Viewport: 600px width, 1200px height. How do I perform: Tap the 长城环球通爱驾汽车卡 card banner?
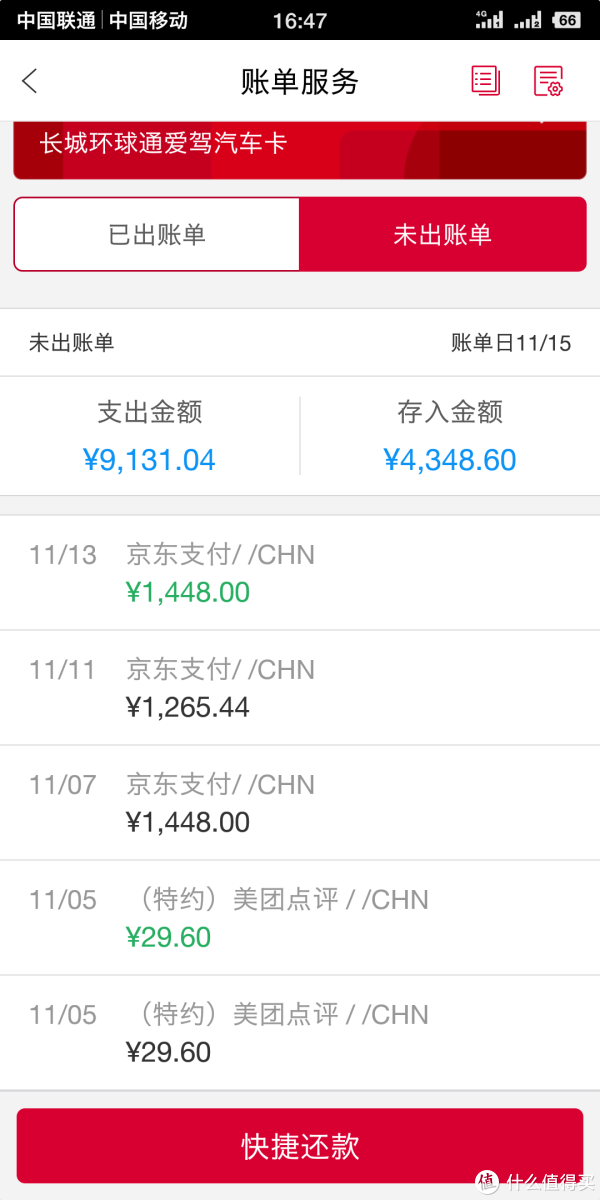[300, 150]
